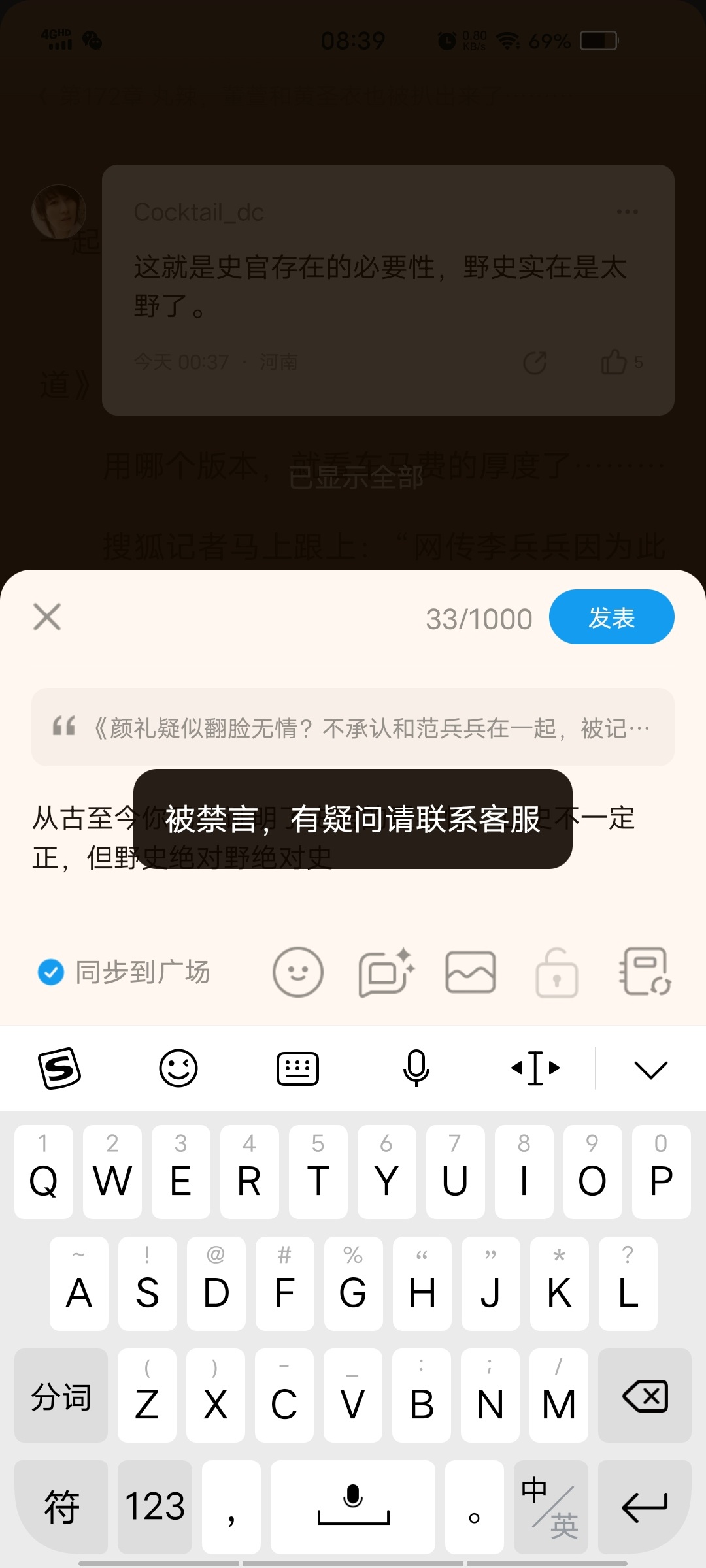Hit the backspace key

pyautogui.click(x=645, y=1396)
